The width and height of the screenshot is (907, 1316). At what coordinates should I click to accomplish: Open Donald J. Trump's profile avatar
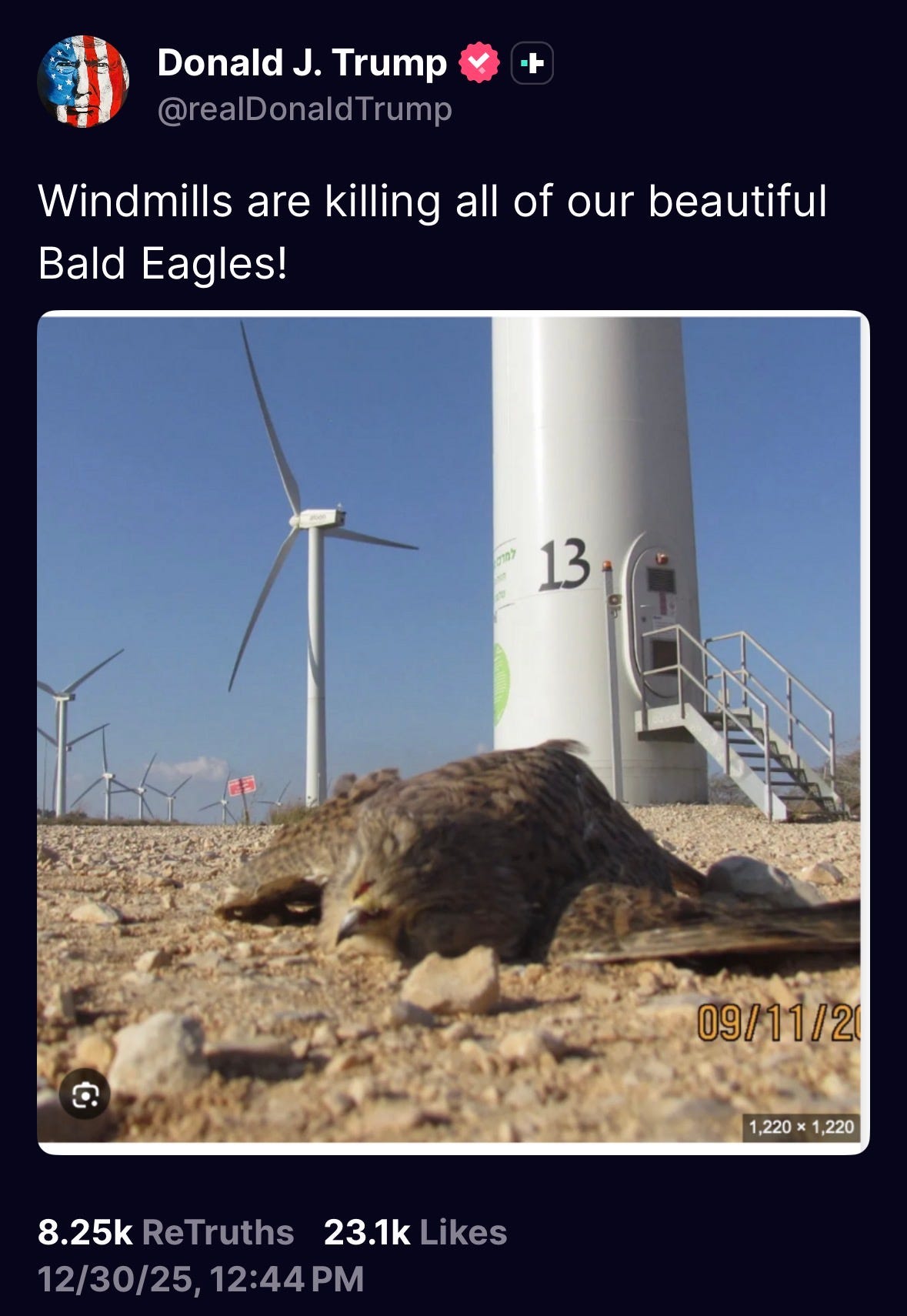[x=83, y=82]
